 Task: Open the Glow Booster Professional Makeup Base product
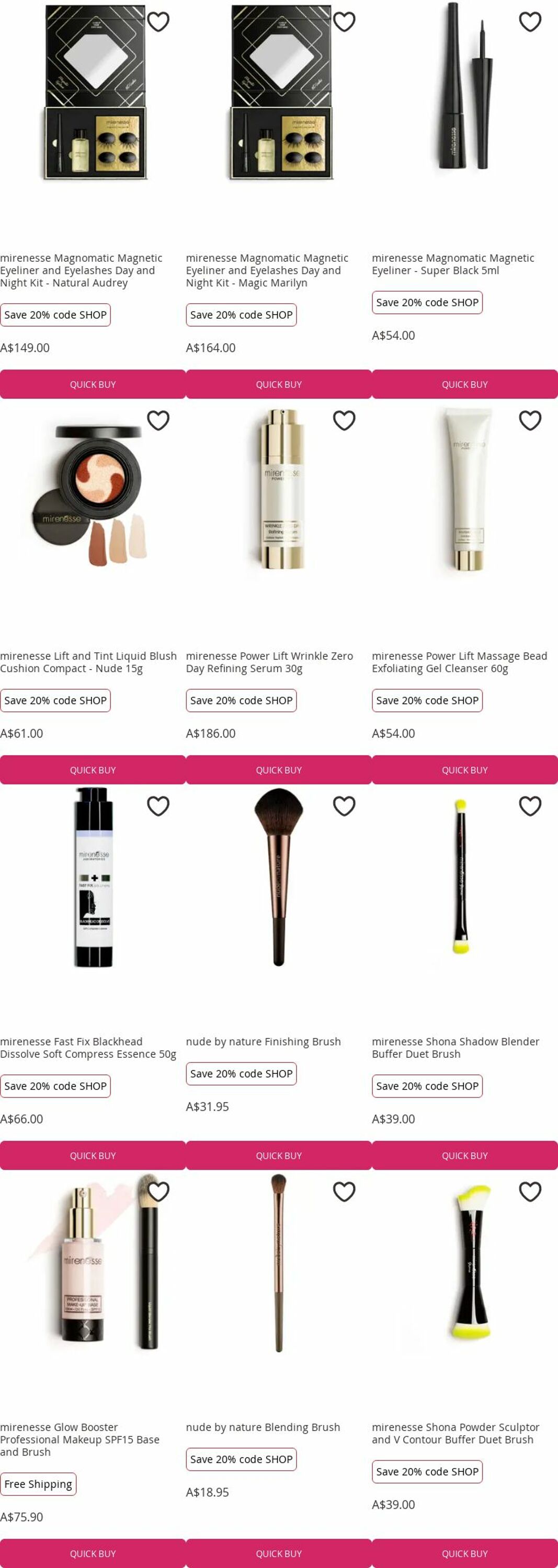pyautogui.click(x=79, y=1439)
